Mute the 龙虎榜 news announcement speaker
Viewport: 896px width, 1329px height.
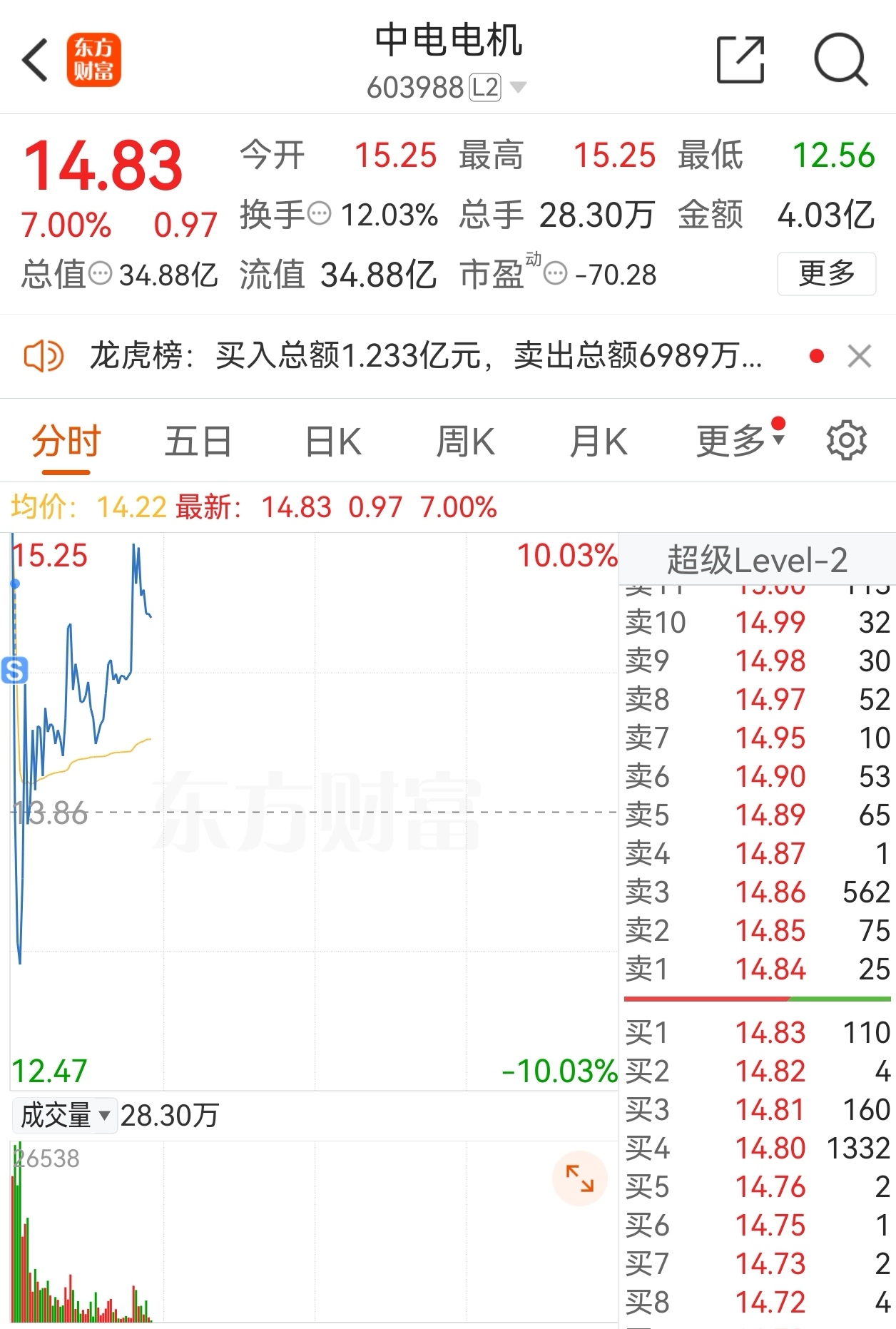coord(44,355)
